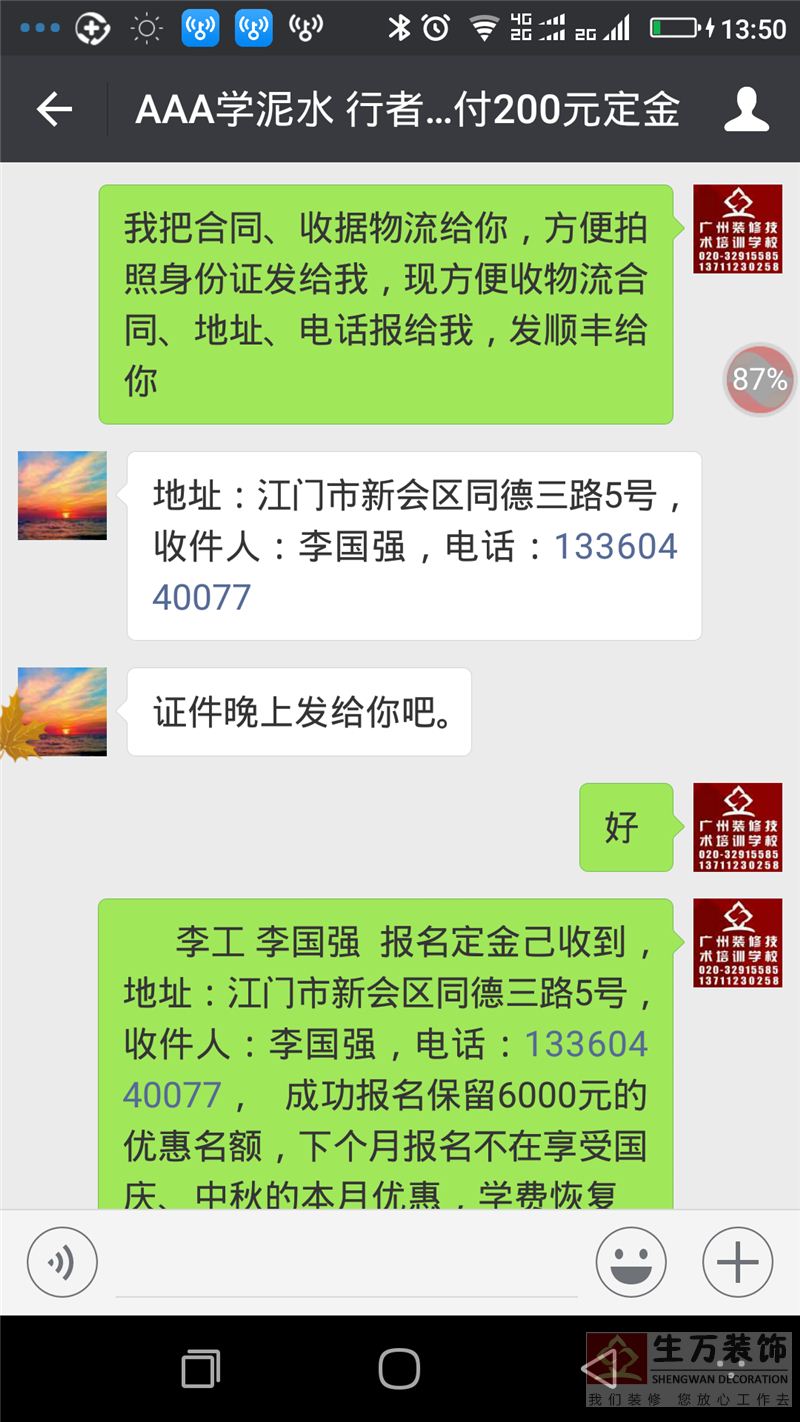Switch to voice message input
800x1422 pixels.
click(62, 1262)
